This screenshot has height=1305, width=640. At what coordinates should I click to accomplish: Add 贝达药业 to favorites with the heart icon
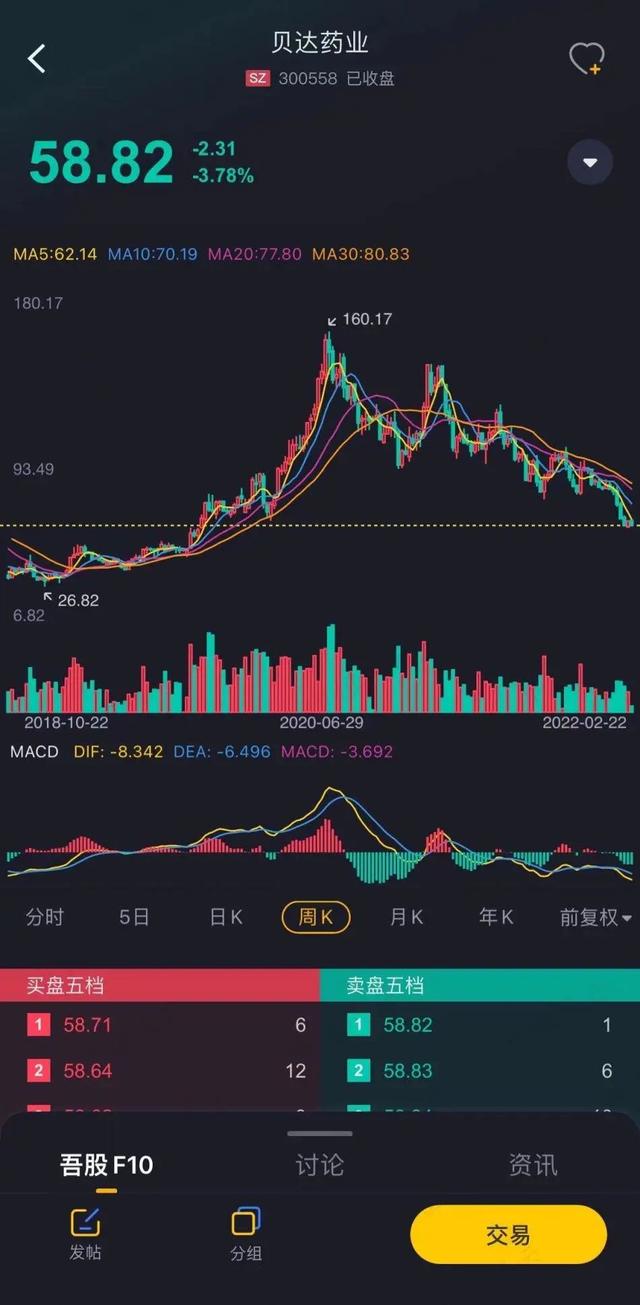(585, 59)
